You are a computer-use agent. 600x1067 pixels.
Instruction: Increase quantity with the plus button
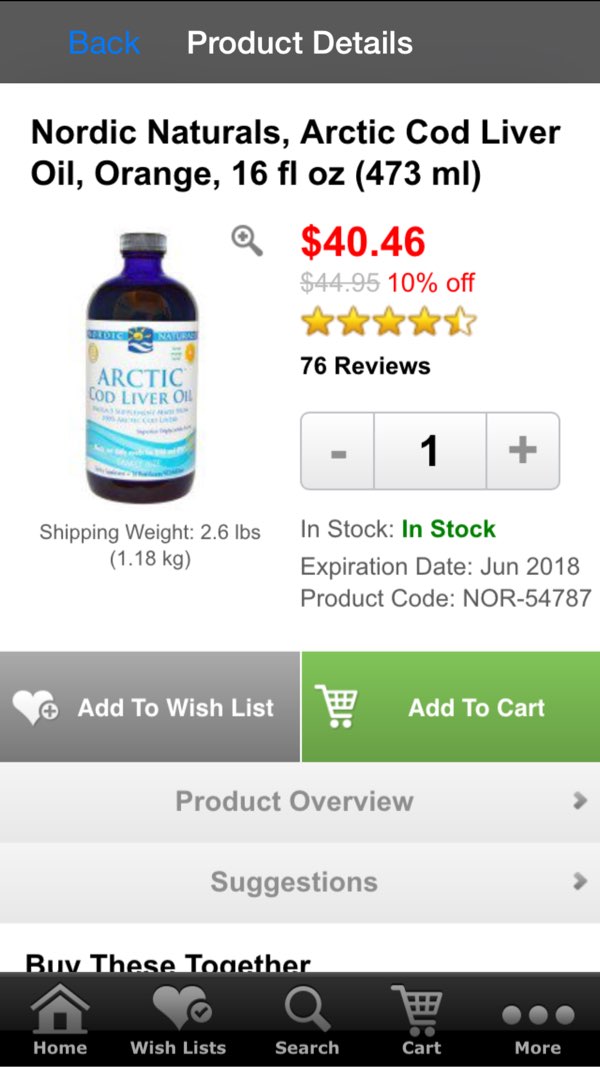(522, 451)
